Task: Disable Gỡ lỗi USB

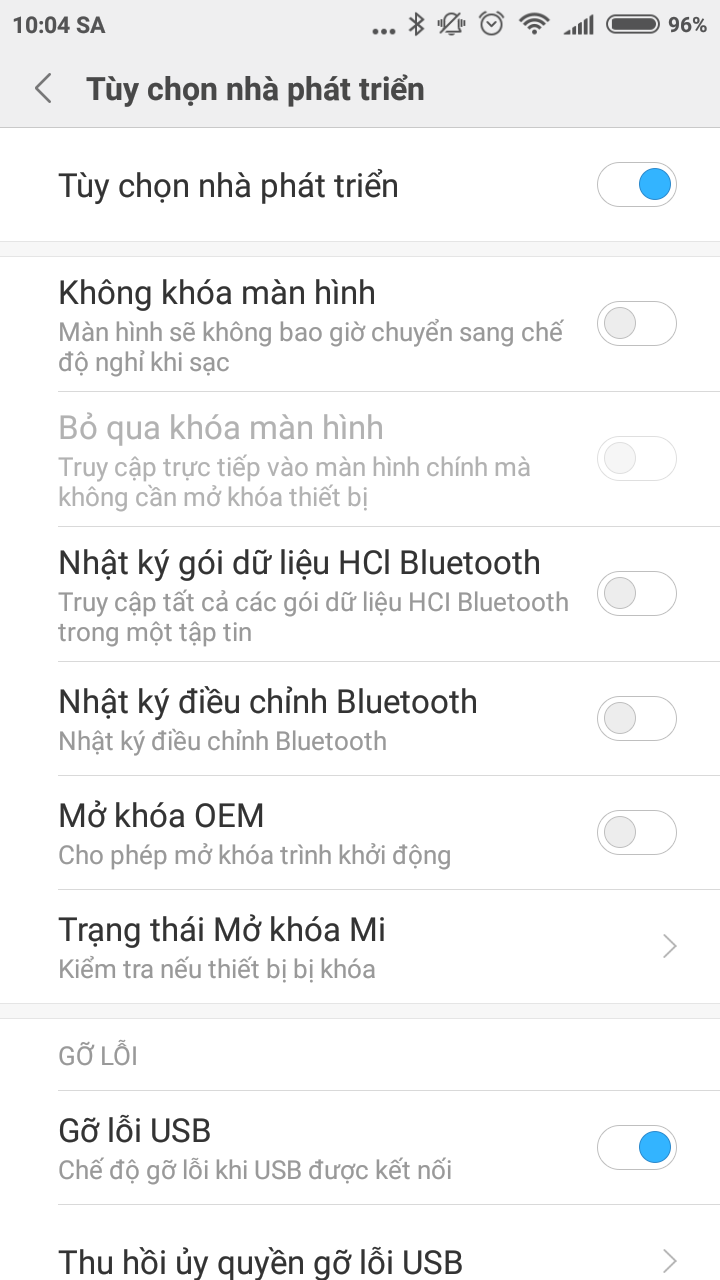Action: point(636,1147)
